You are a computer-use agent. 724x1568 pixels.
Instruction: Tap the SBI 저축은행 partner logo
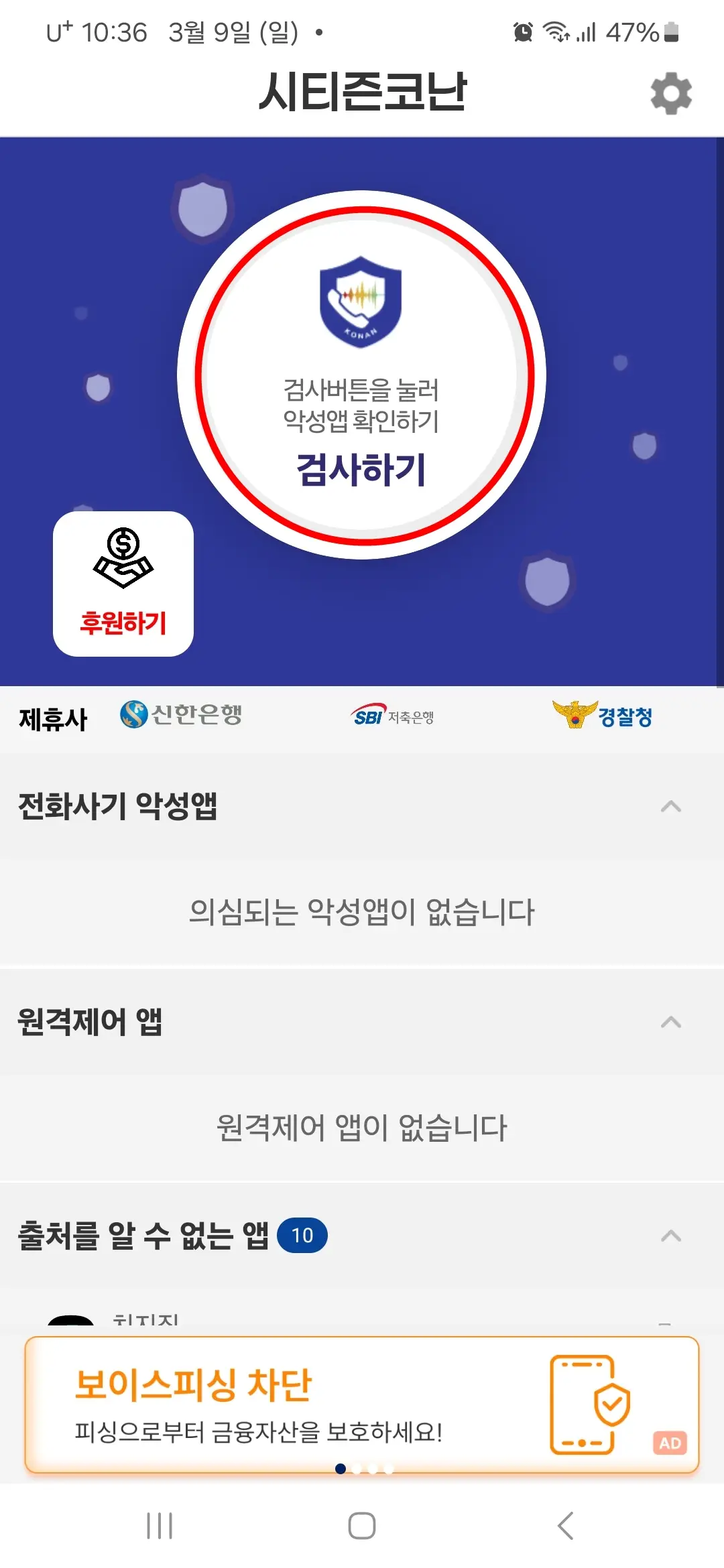394,716
